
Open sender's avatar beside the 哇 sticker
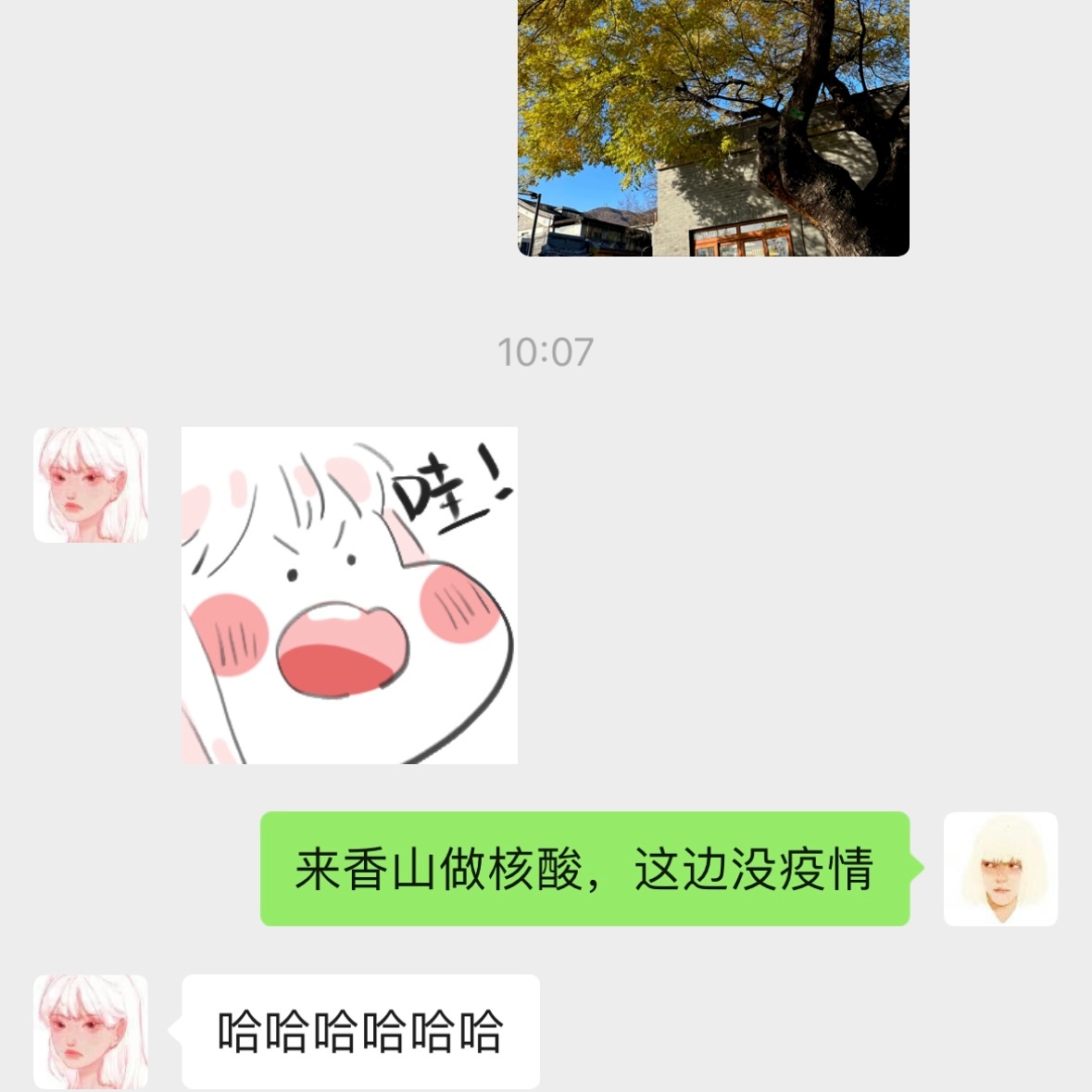(x=91, y=484)
